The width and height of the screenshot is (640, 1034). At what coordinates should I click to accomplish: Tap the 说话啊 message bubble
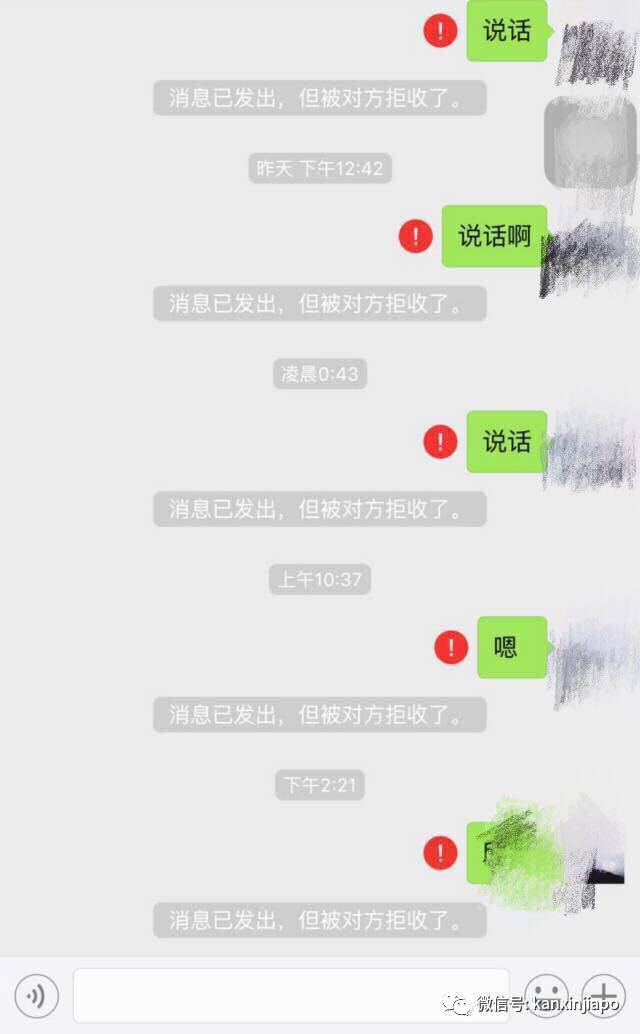pos(493,237)
